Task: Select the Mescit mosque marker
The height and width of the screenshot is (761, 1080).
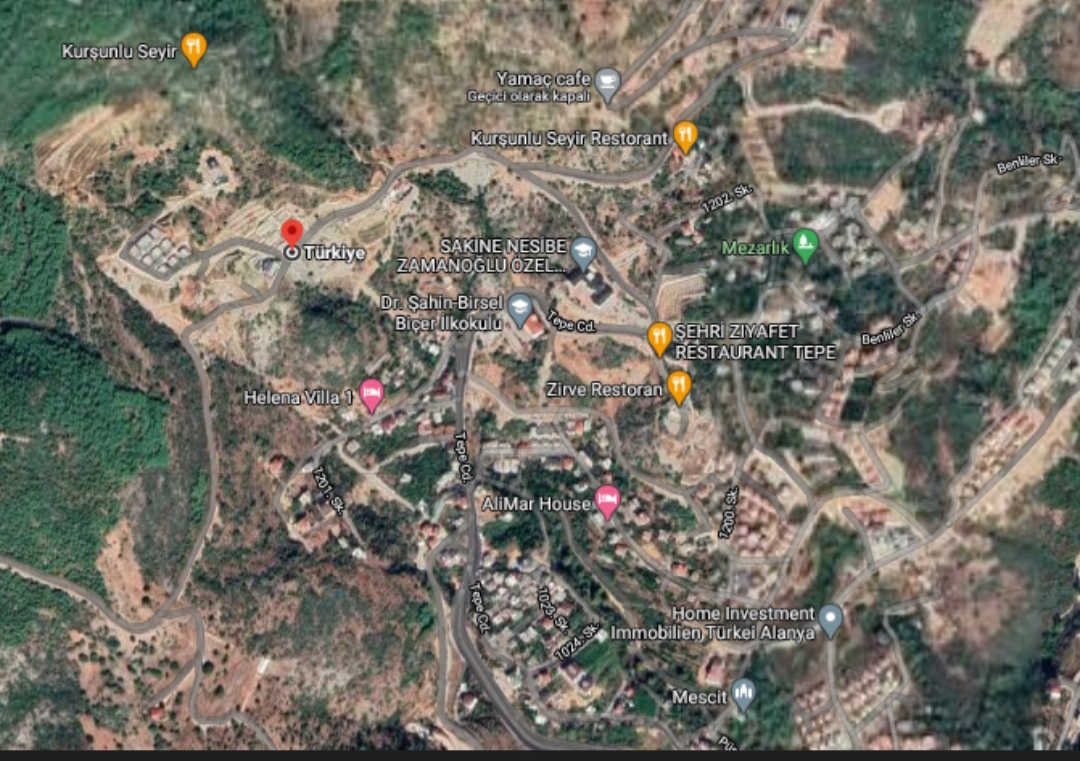Action: click(x=742, y=694)
